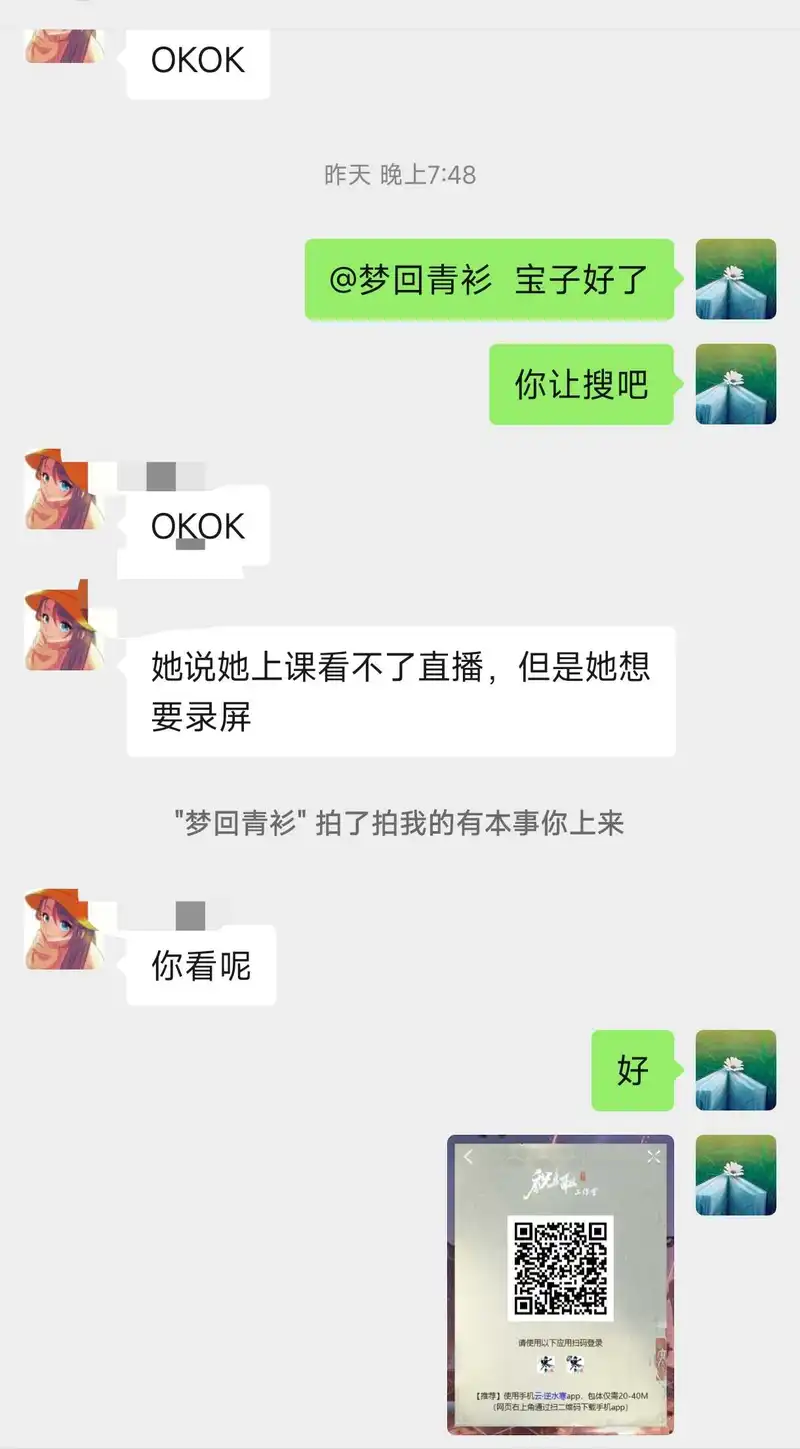Open profile from avatar beside 她说她上课看不了直播 message
This screenshot has height=1449, width=800.
[x=63, y=628]
